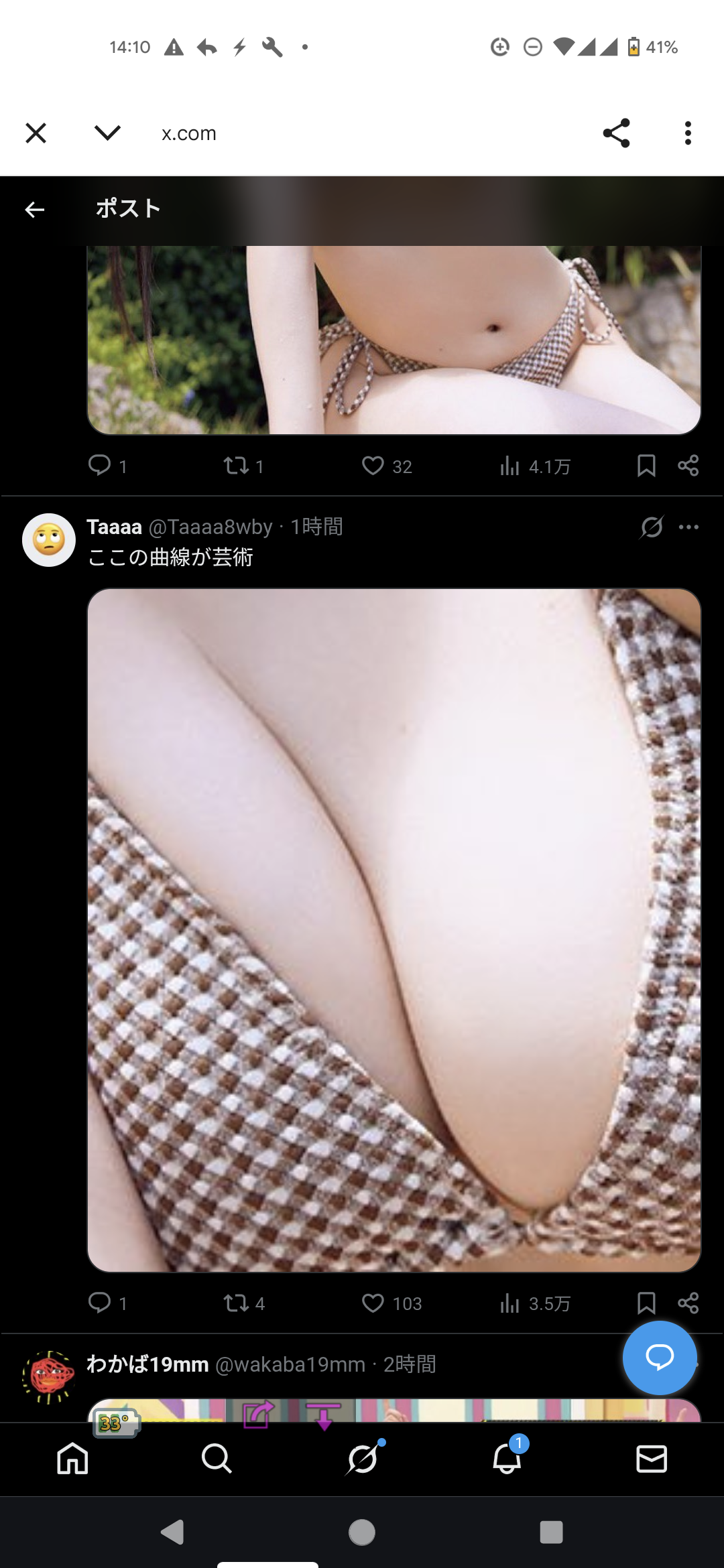Like the Taaaa post with 103 likes
Image resolution: width=724 pixels, height=1568 pixels.
tap(373, 1303)
